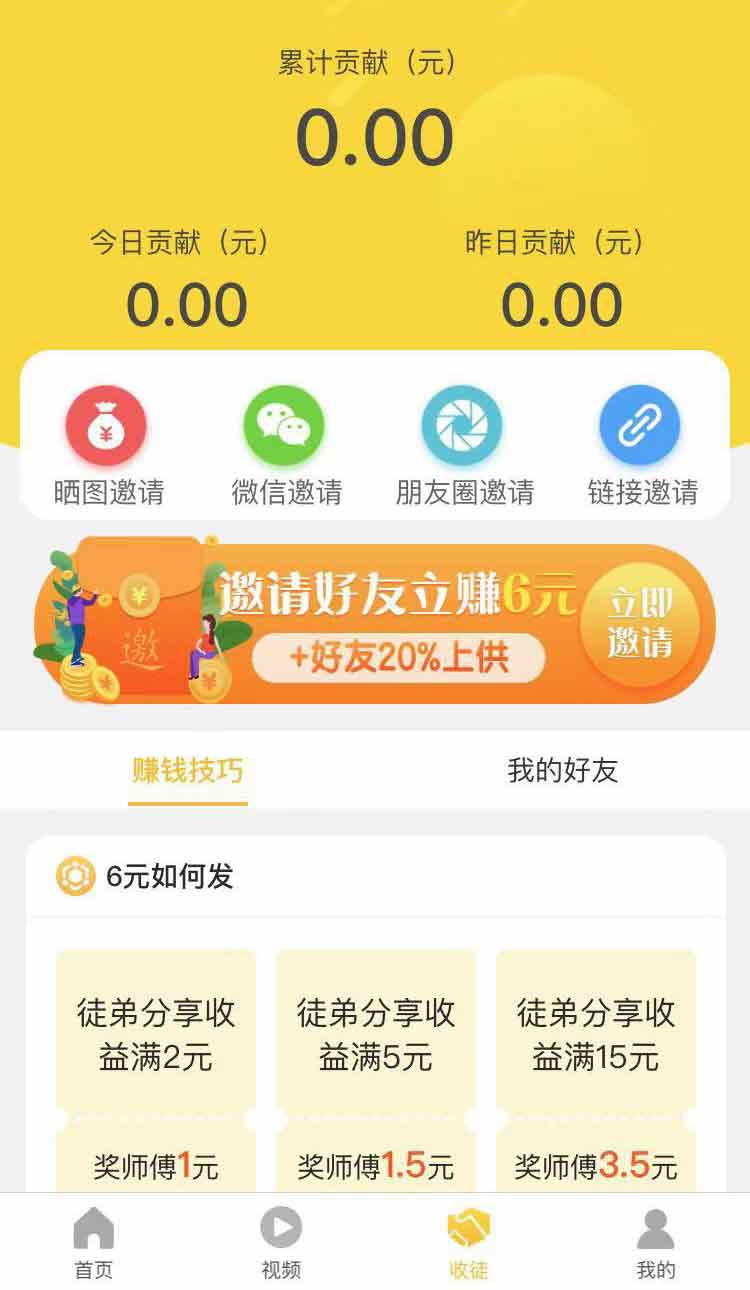Go to the 首页 tab
The width and height of the screenshot is (750, 1290).
(x=94, y=1242)
